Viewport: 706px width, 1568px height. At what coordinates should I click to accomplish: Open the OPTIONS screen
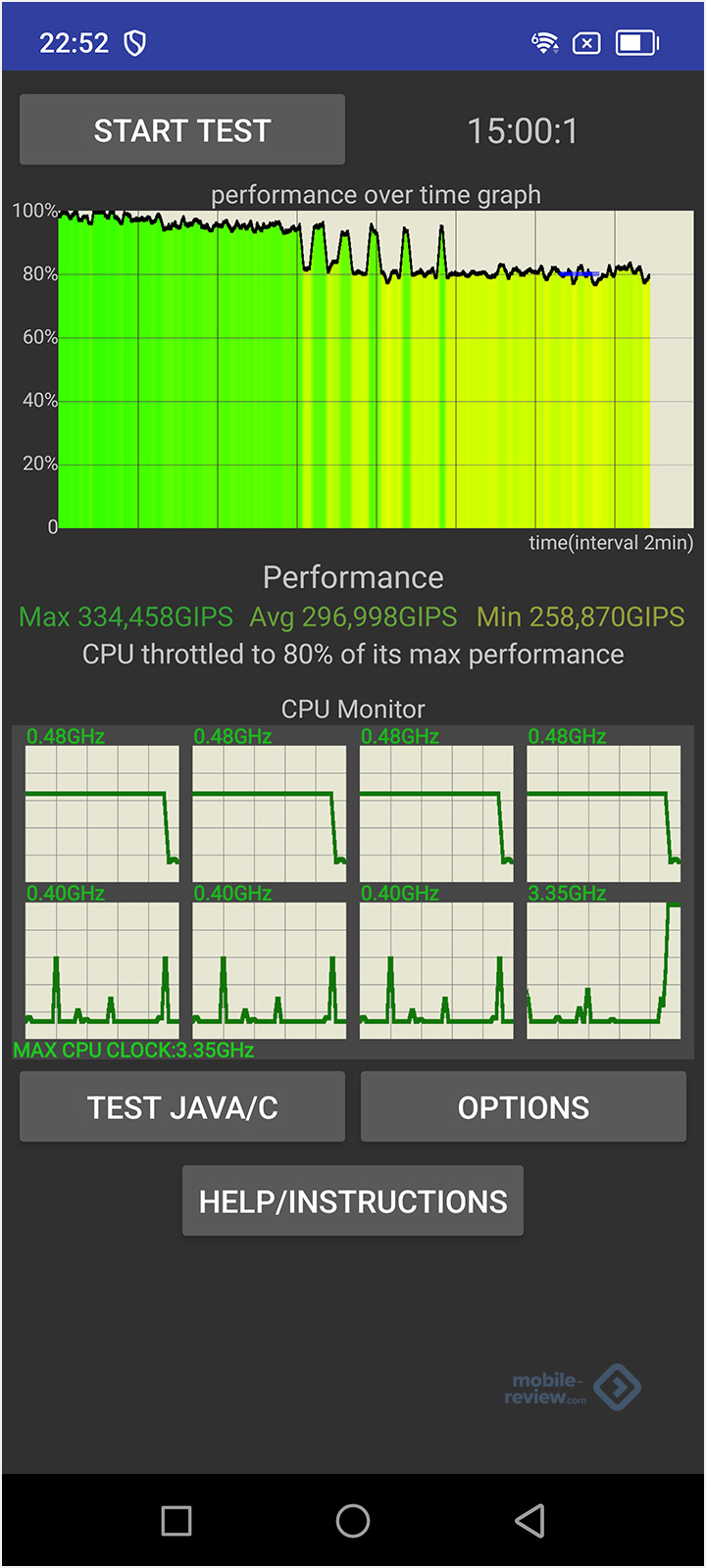[524, 1106]
